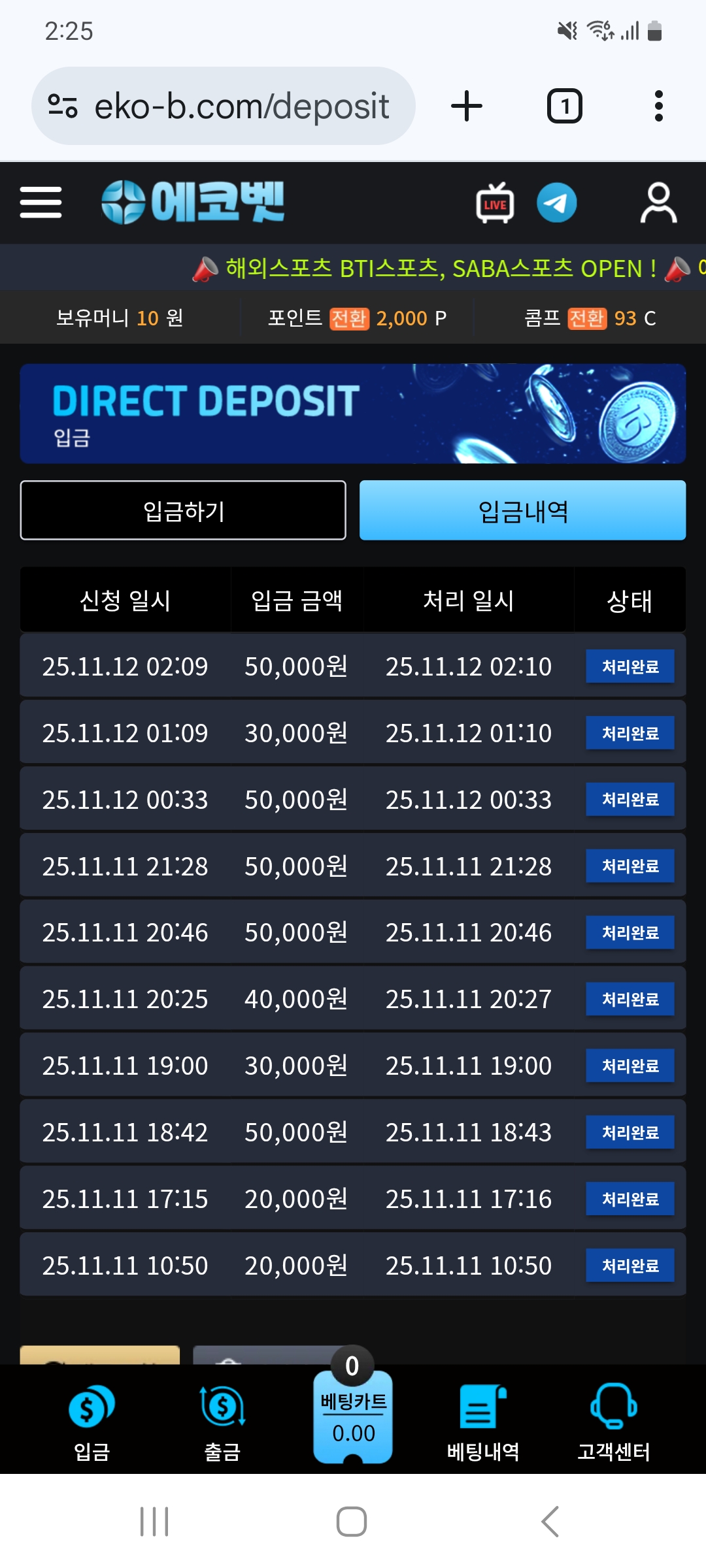Open a new browser tab with plus button
Viewport: 706px width, 1568px height.
tap(466, 106)
